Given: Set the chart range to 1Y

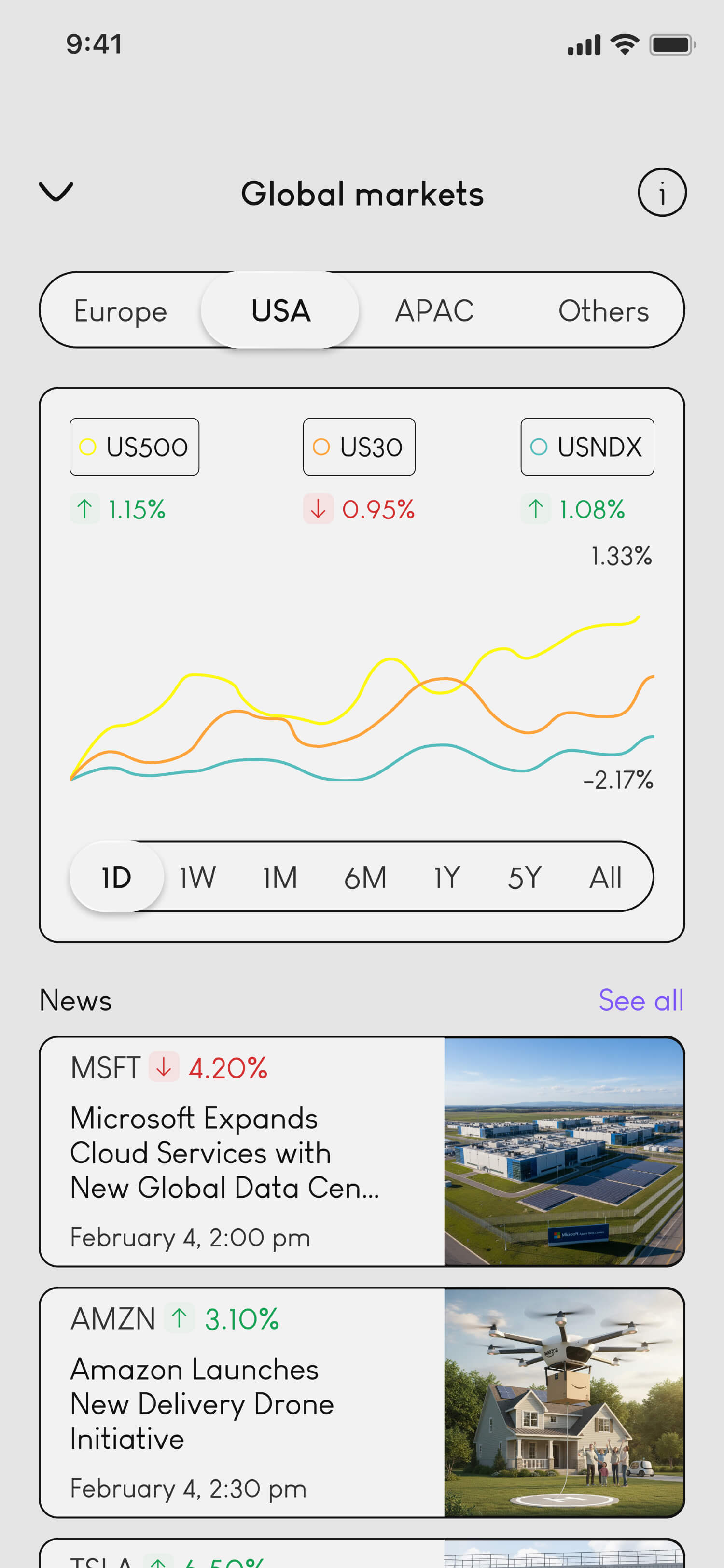Looking at the screenshot, I should click(x=447, y=877).
